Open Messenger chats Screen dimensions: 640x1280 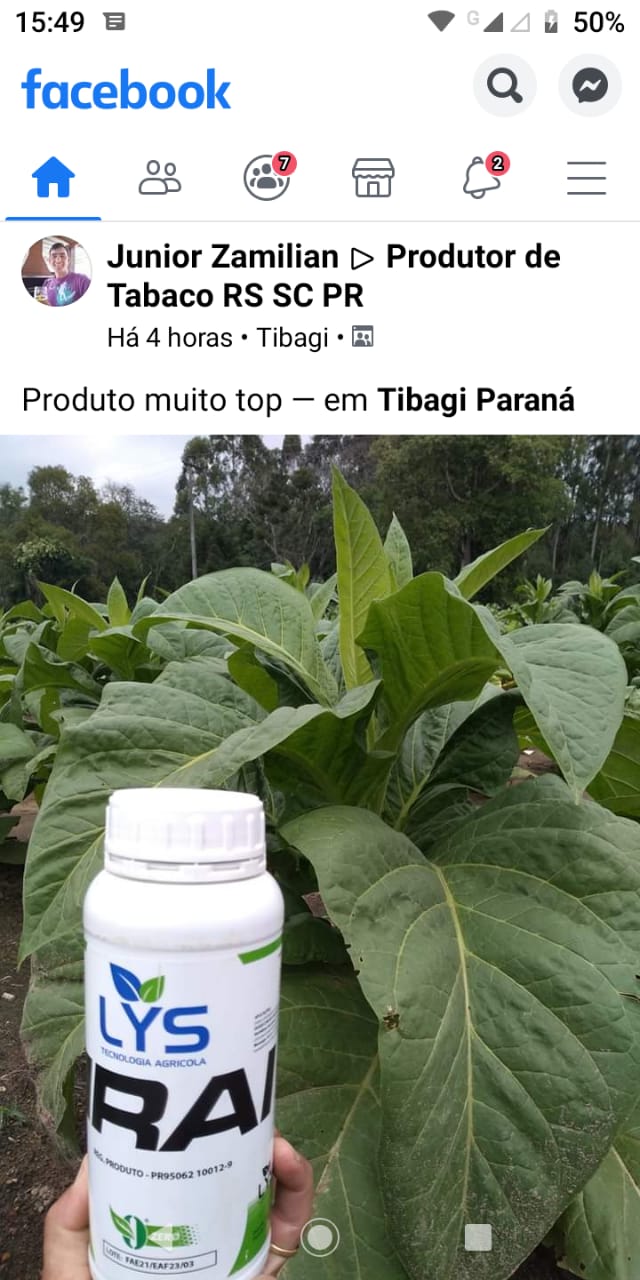[590, 87]
